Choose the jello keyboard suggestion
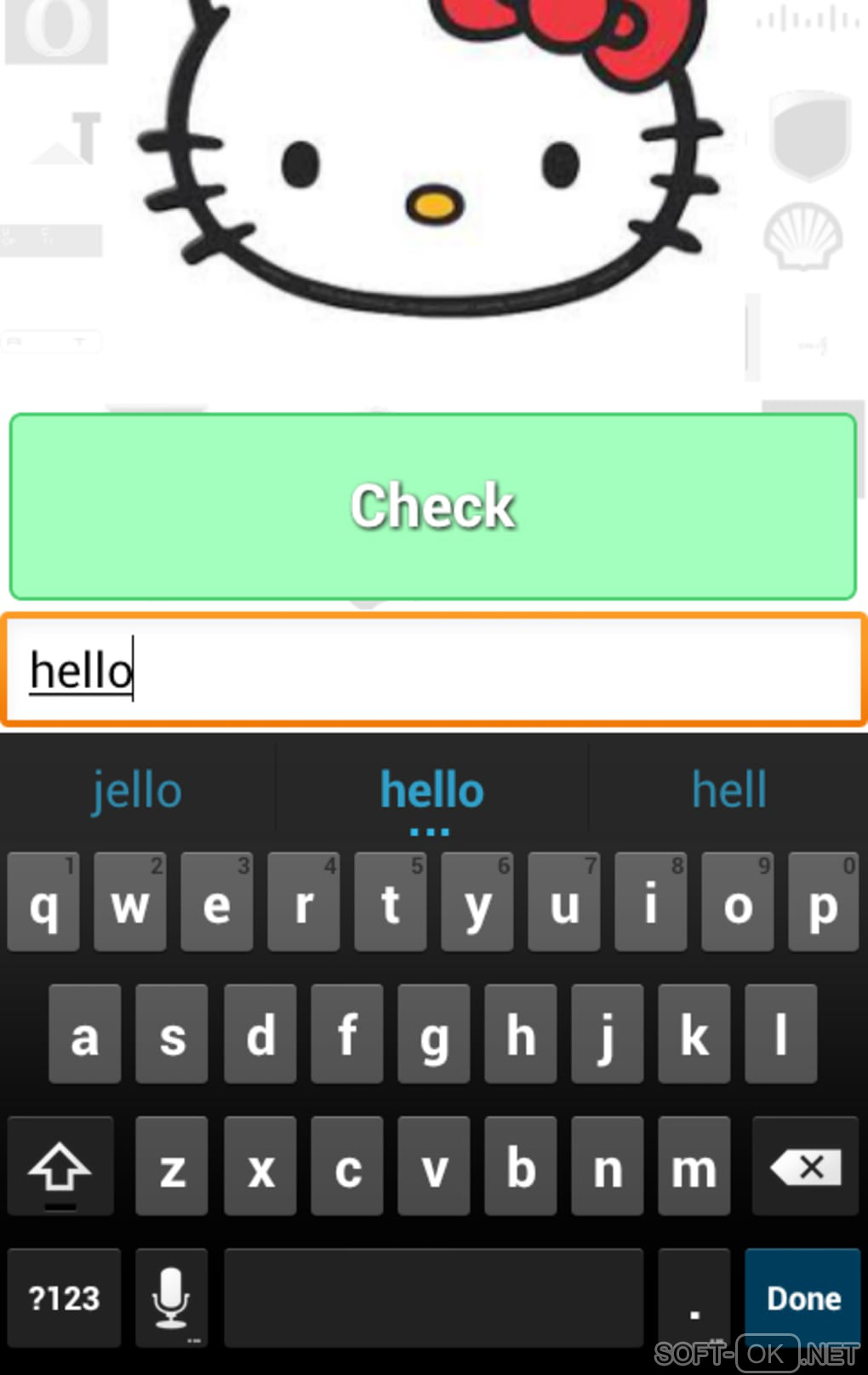Viewport: 868px width, 1375px height. tap(138, 790)
